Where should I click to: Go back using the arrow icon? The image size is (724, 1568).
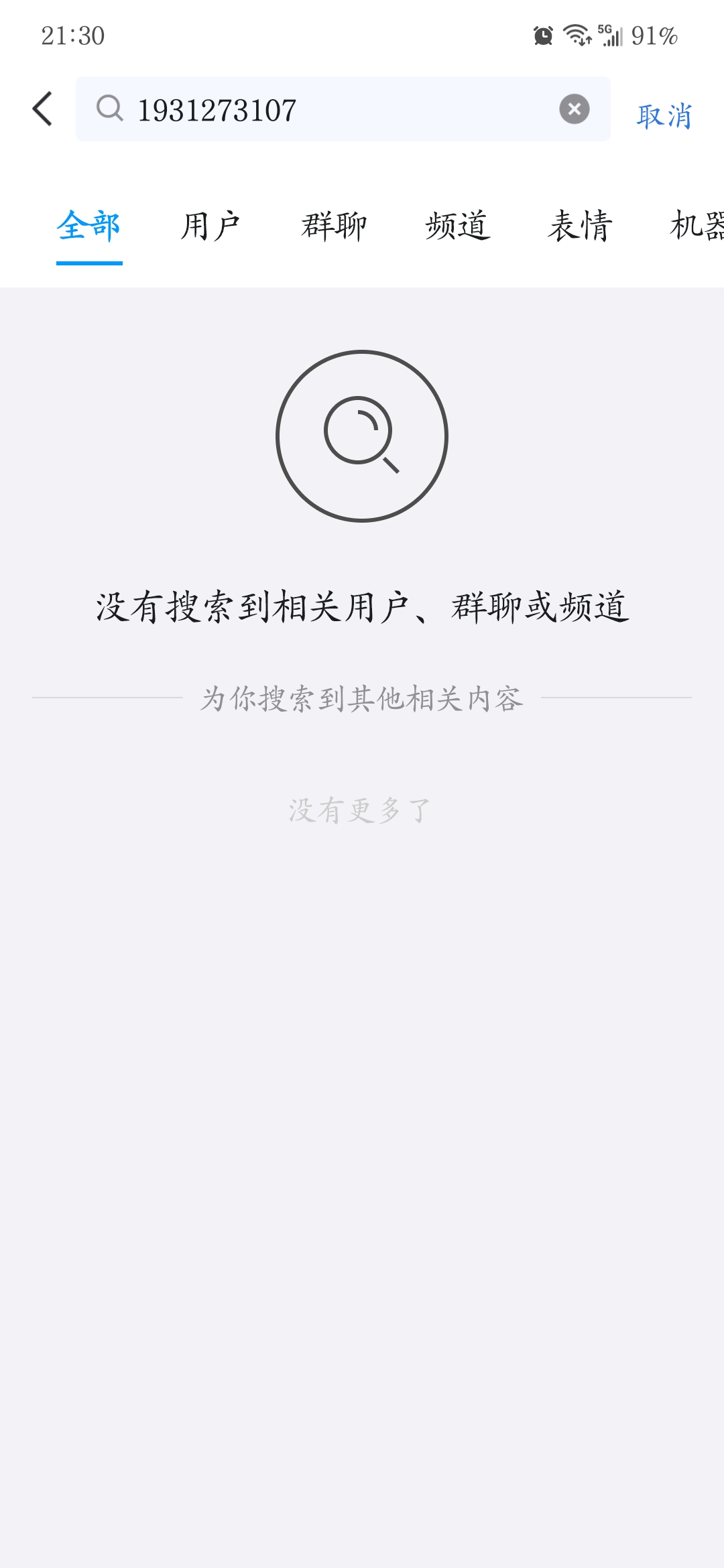42,109
